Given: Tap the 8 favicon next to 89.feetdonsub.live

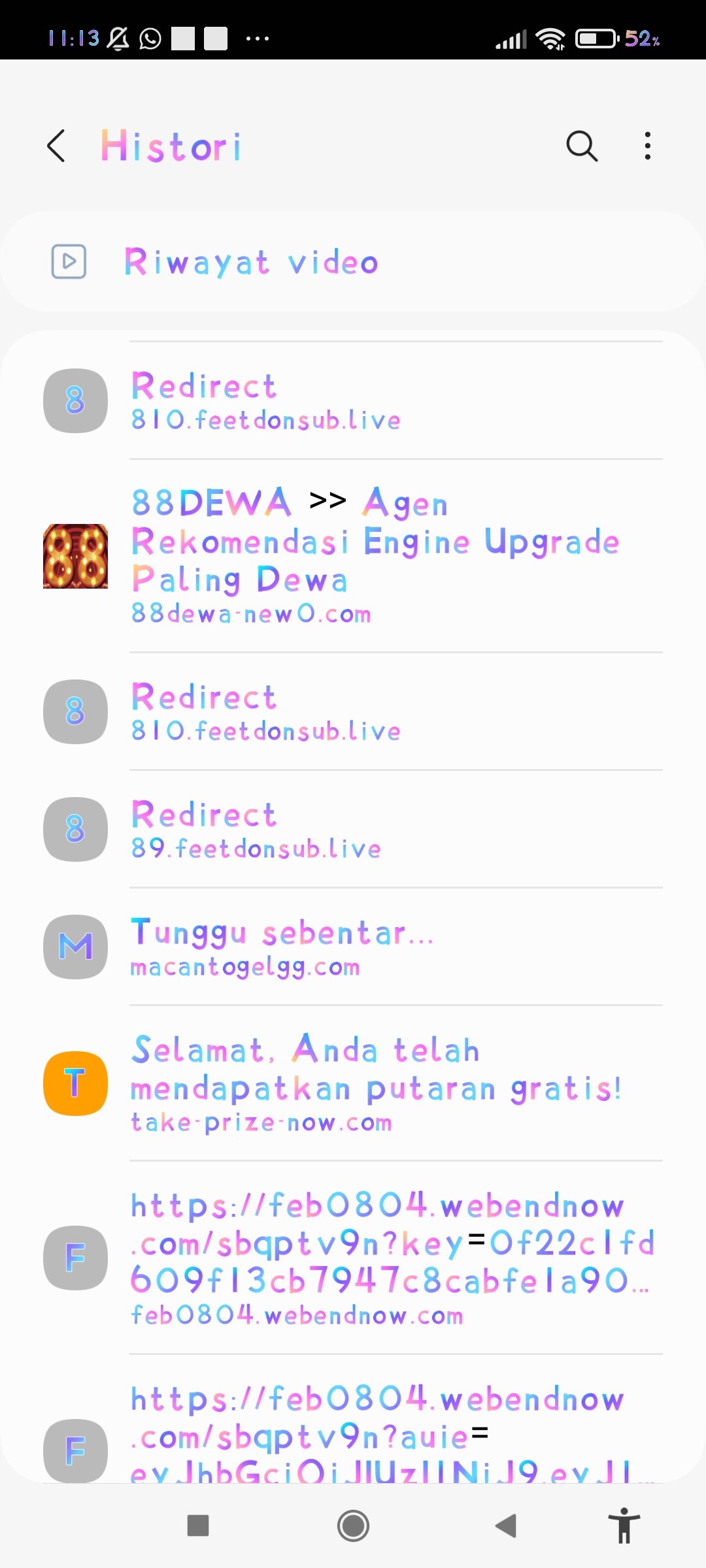Looking at the screenshot, I should click(75, 829).
